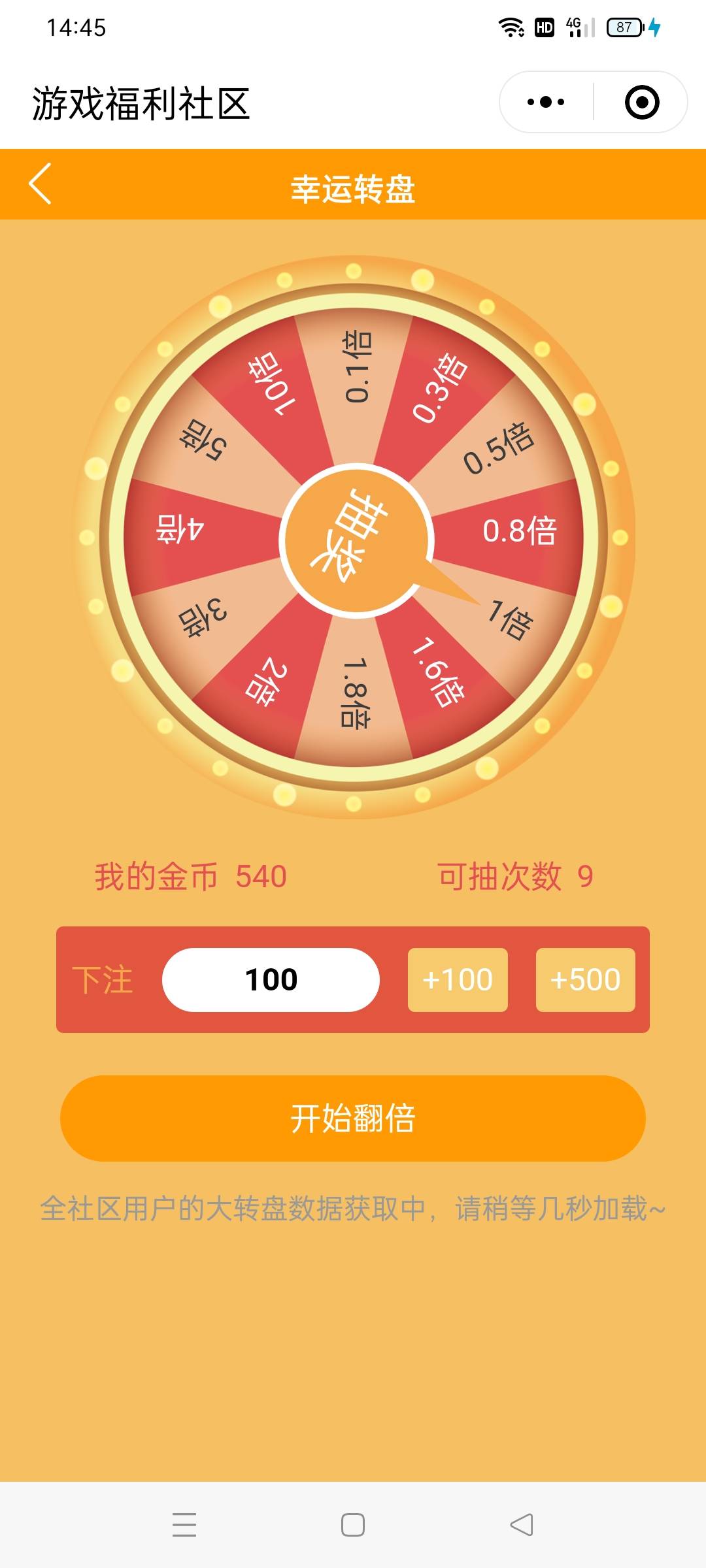Close the mini program via the circle icon
Viewport: 706px width, 1568px height.
[x=641, y=103]
